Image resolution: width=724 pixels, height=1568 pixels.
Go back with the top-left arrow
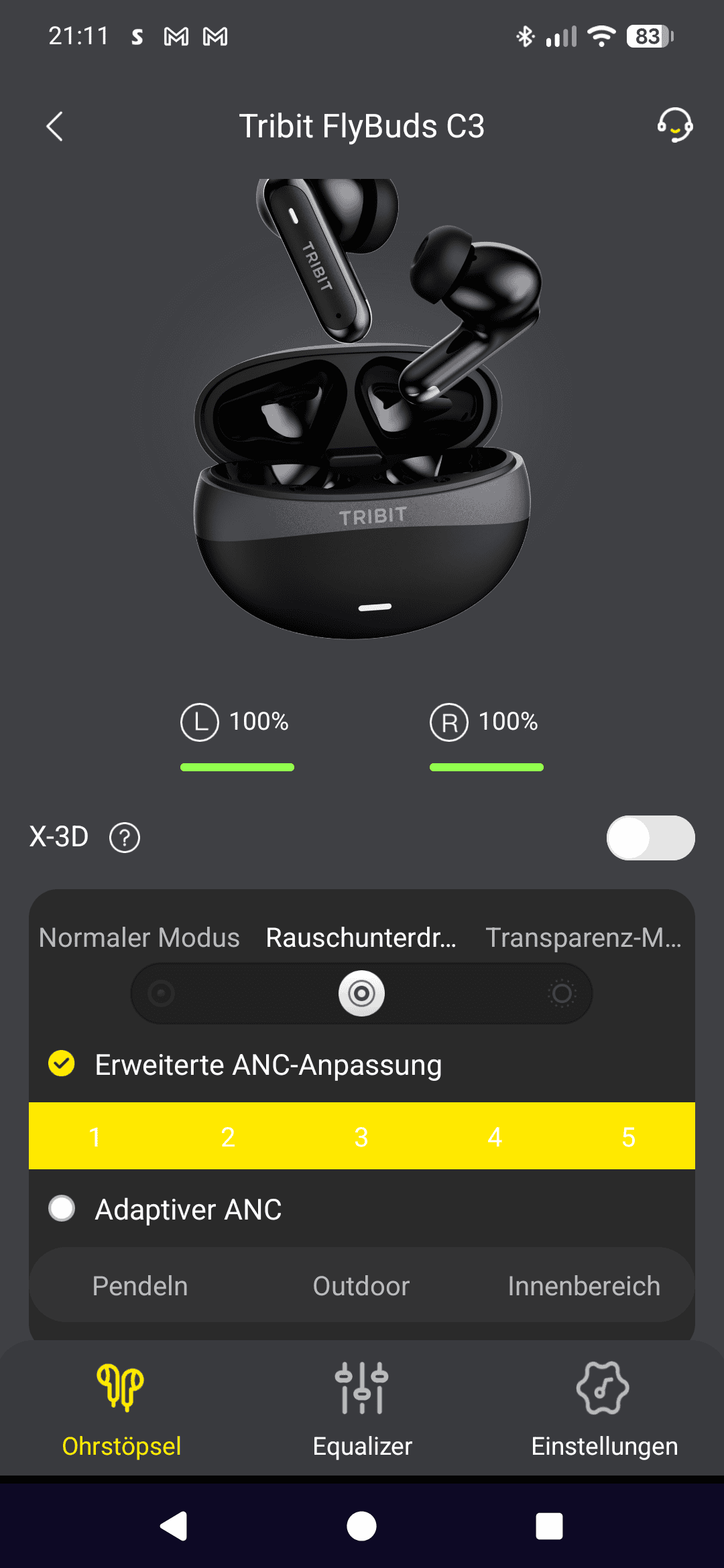coord(54,126)
